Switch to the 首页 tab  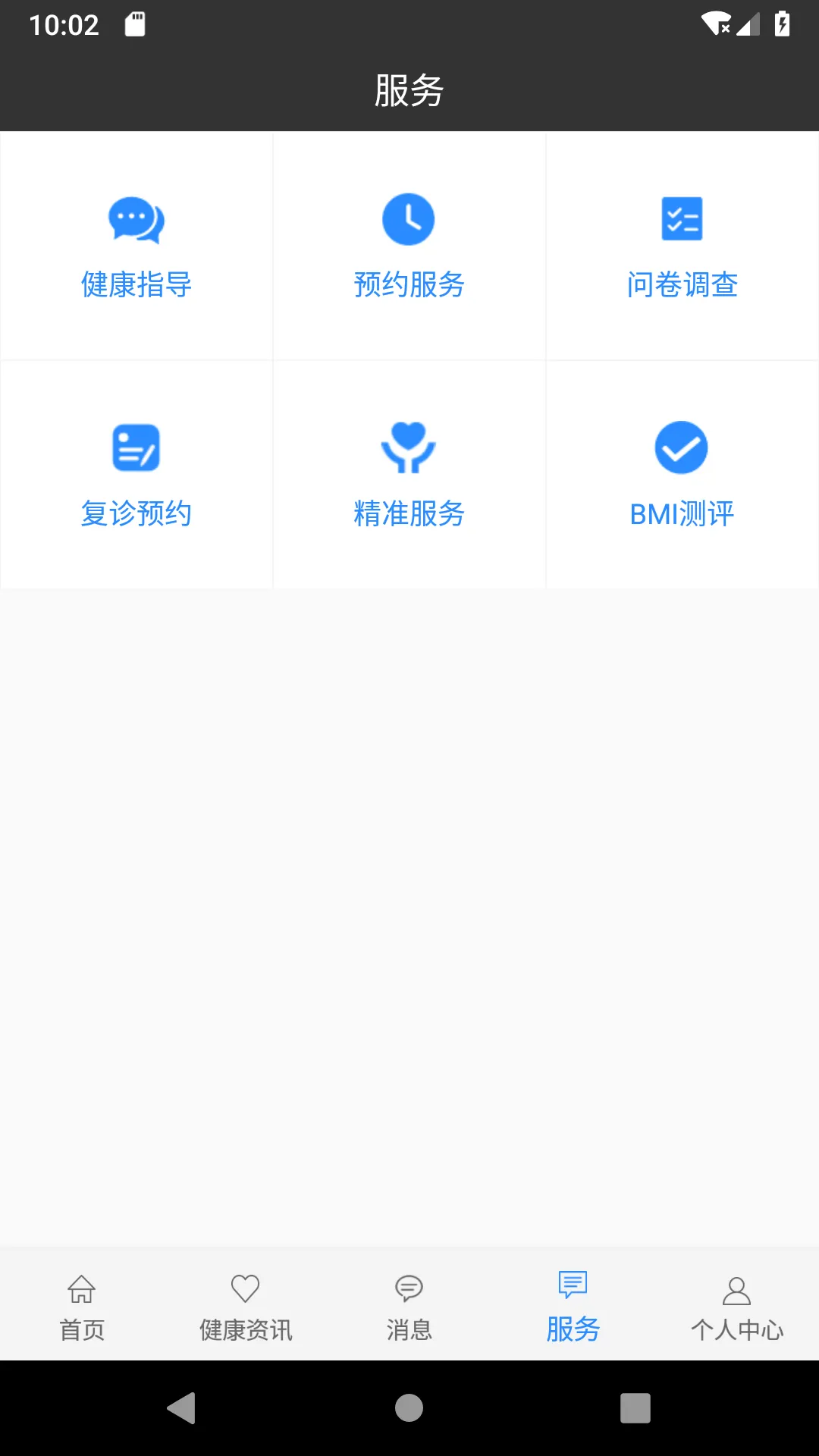81,1304
